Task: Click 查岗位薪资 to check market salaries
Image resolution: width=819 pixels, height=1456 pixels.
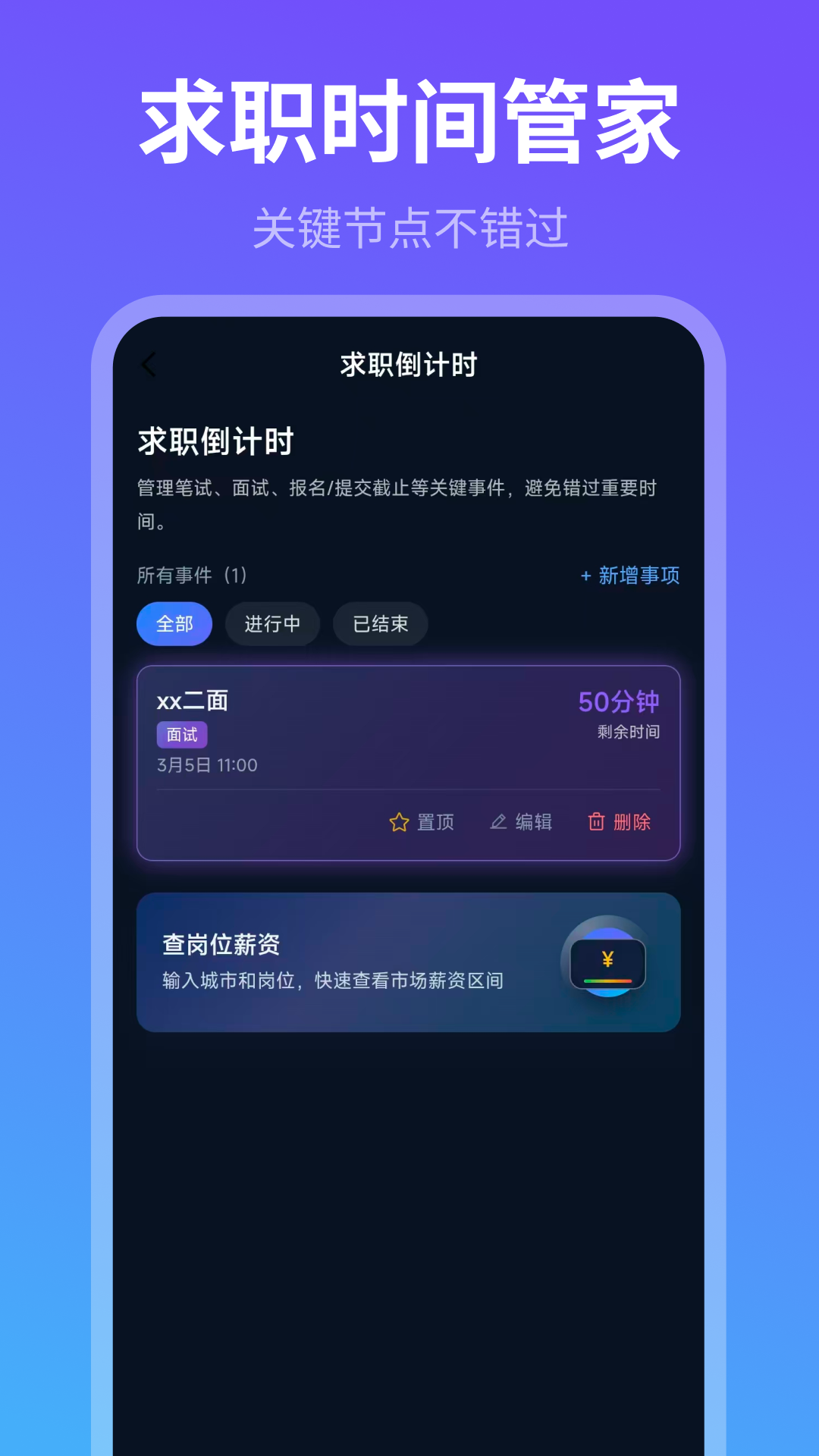Action: pos(221,944)
